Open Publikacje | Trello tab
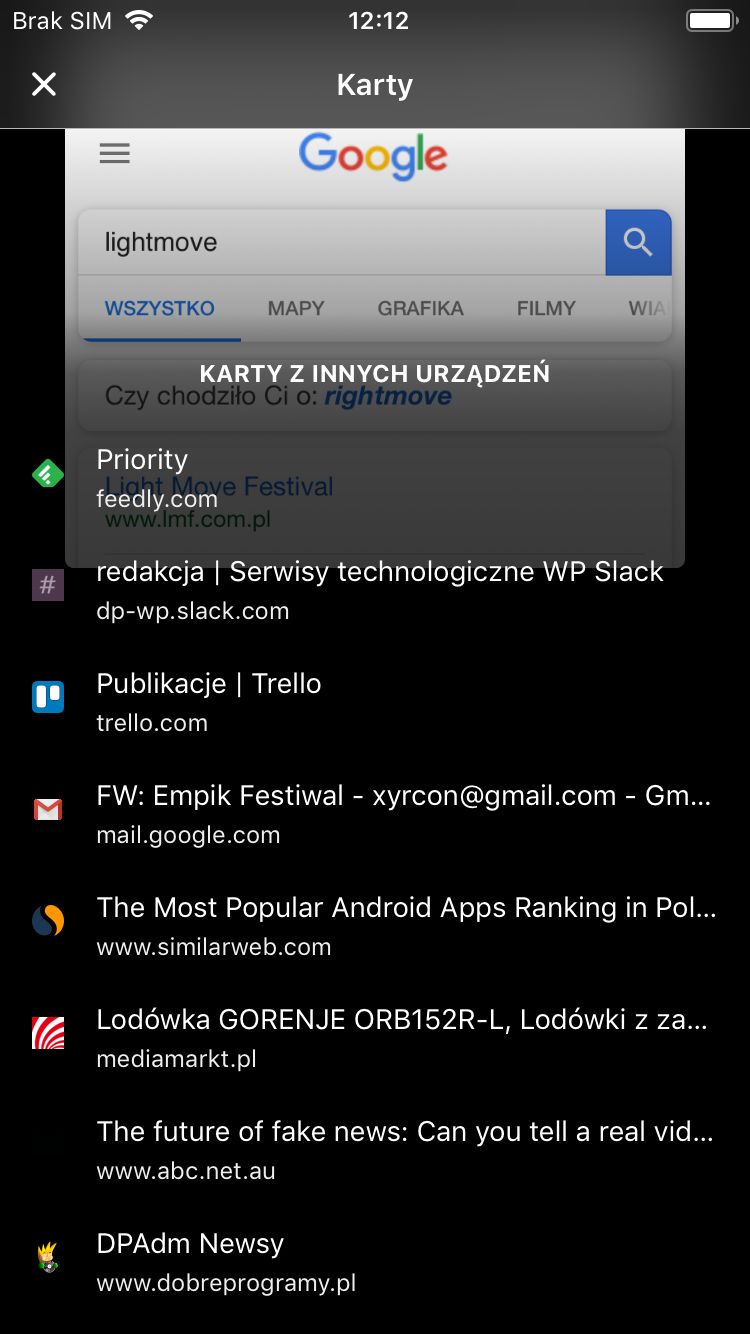Screen dimensions: 750x1334 click(375, 700)
